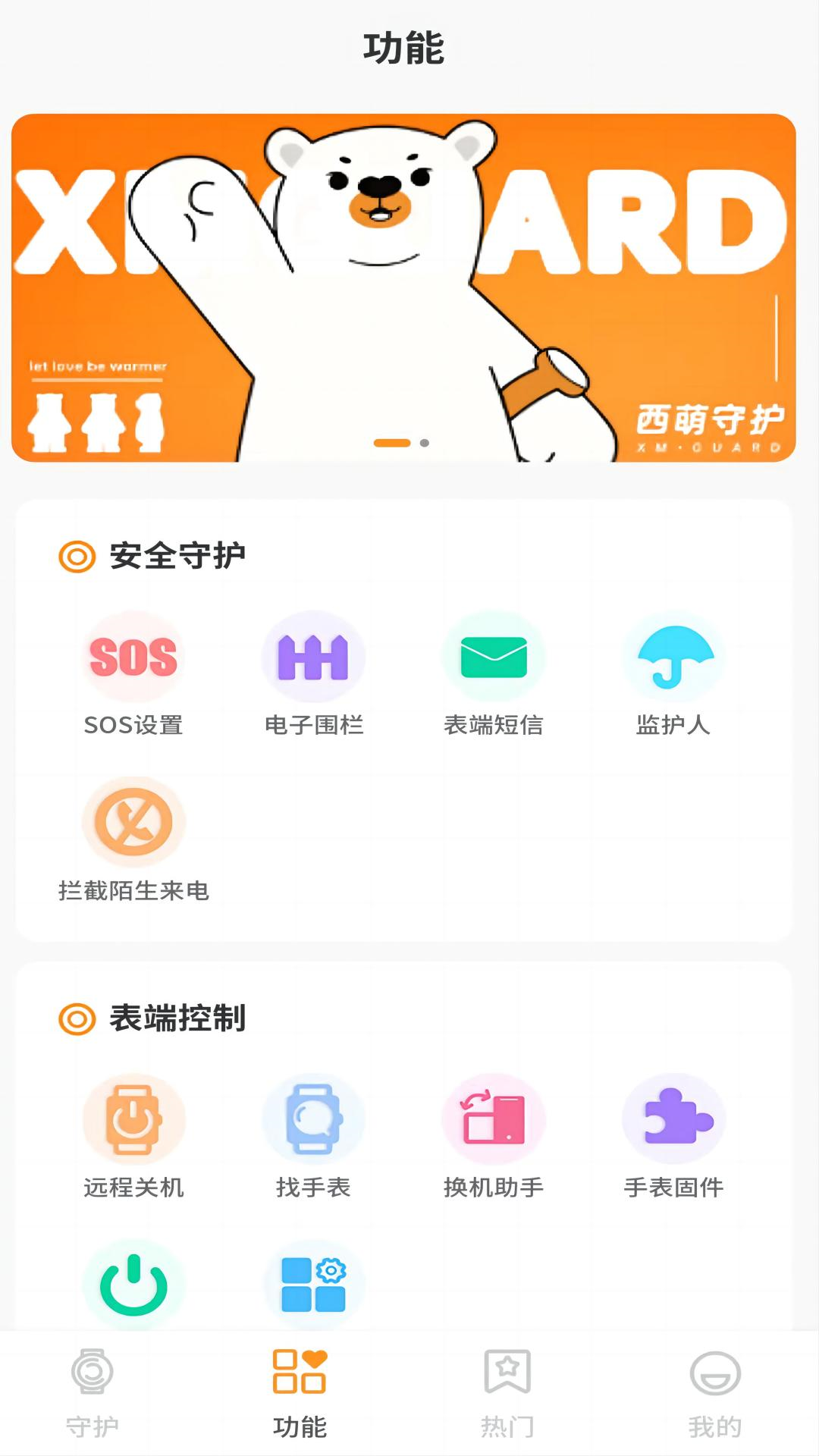Tap the blue grid settings icon
Image resolution: width=819 pixels, height=1456 pixels.
[x=313, y=1285]
